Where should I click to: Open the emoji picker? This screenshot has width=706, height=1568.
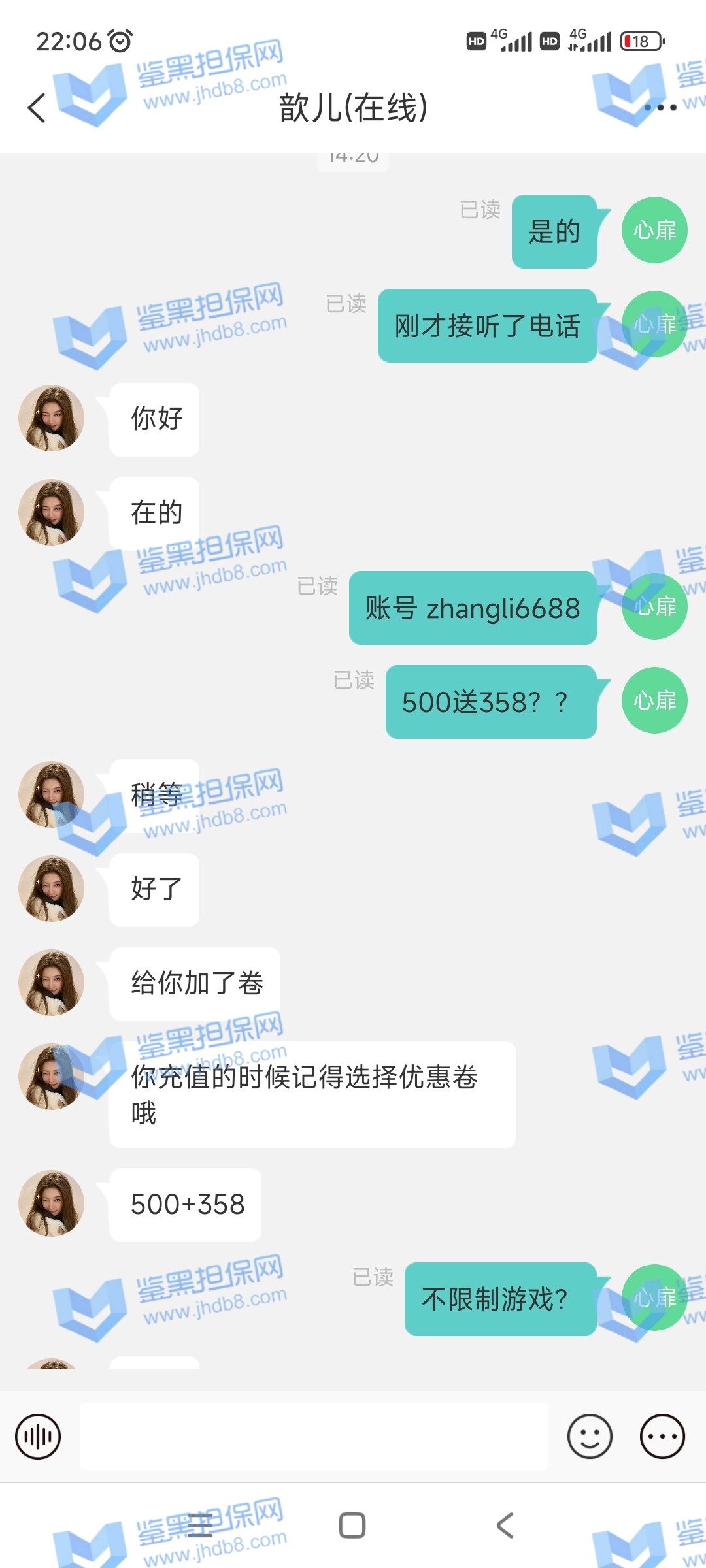[x=590, y=1437]
